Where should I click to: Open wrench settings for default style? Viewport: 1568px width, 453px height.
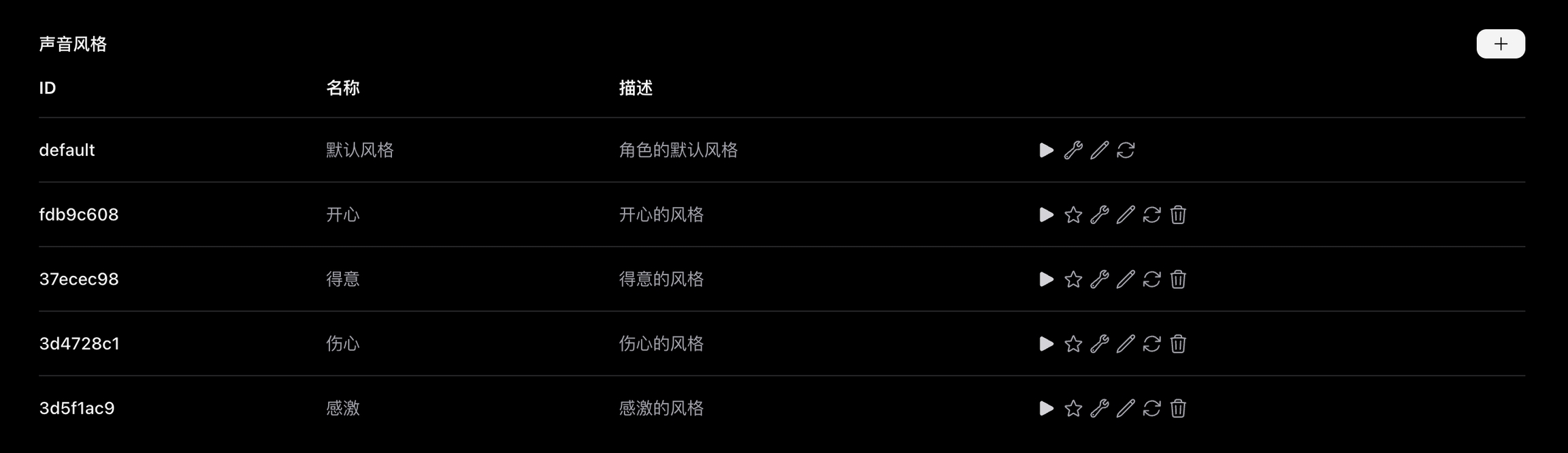pos(1073,150)
